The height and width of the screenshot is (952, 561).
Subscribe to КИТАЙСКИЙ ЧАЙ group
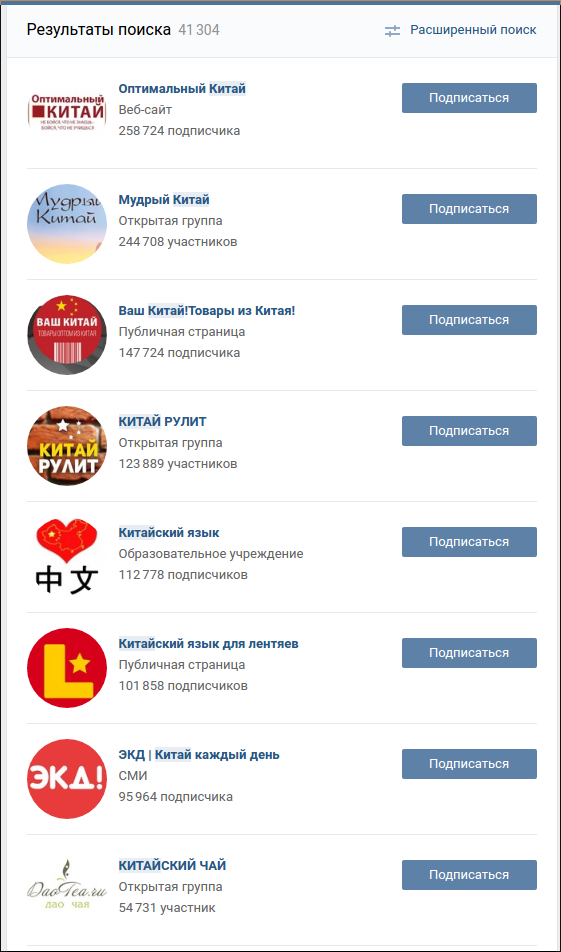(x=469, y=876)
